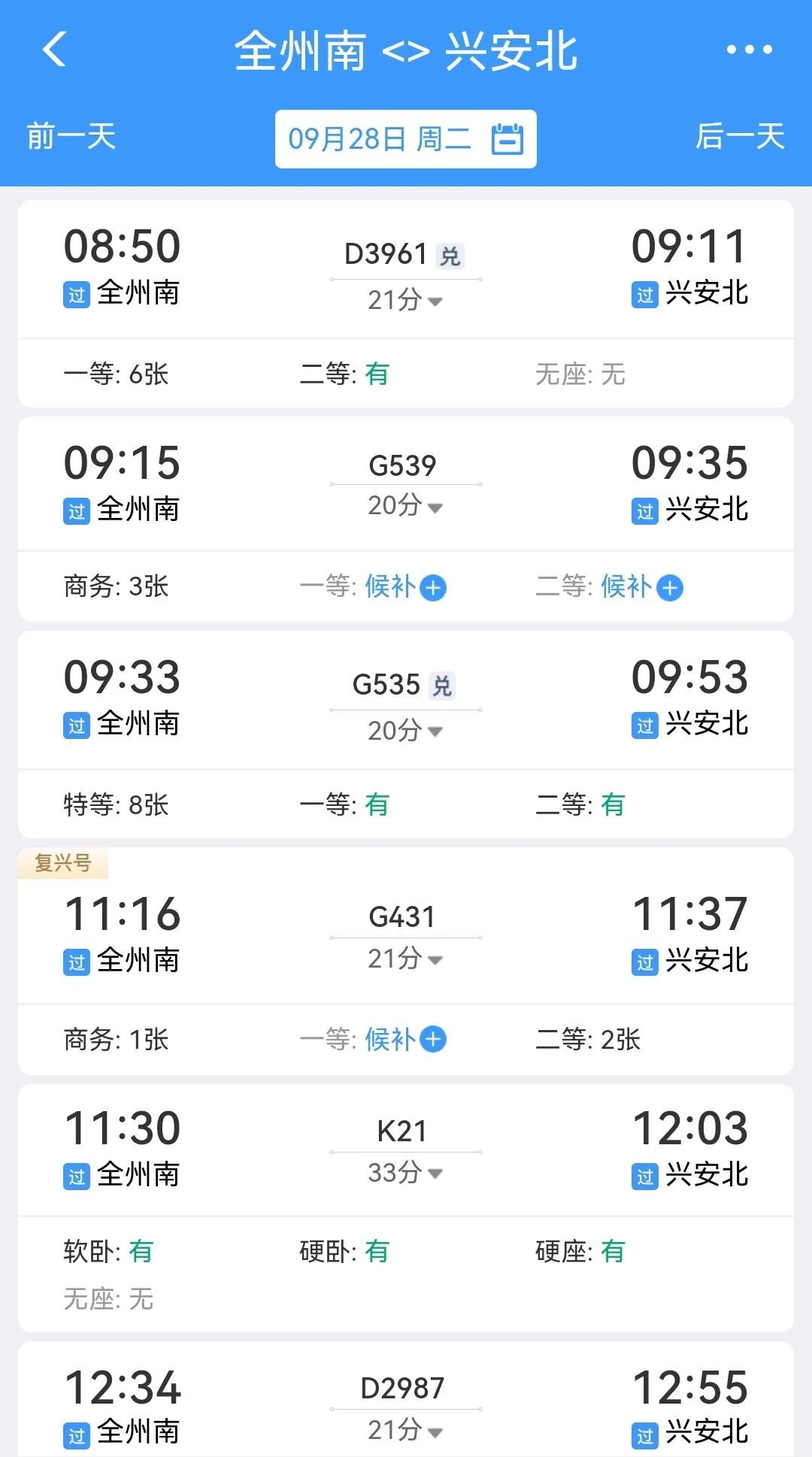Open the date picker for 09月28日

point(405,139)
